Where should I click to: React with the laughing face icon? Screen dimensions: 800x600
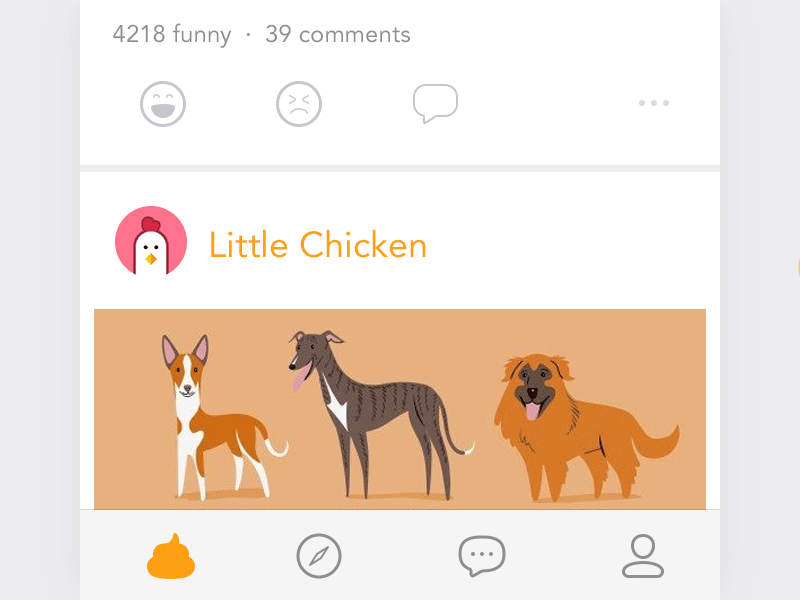click(163, 104)
